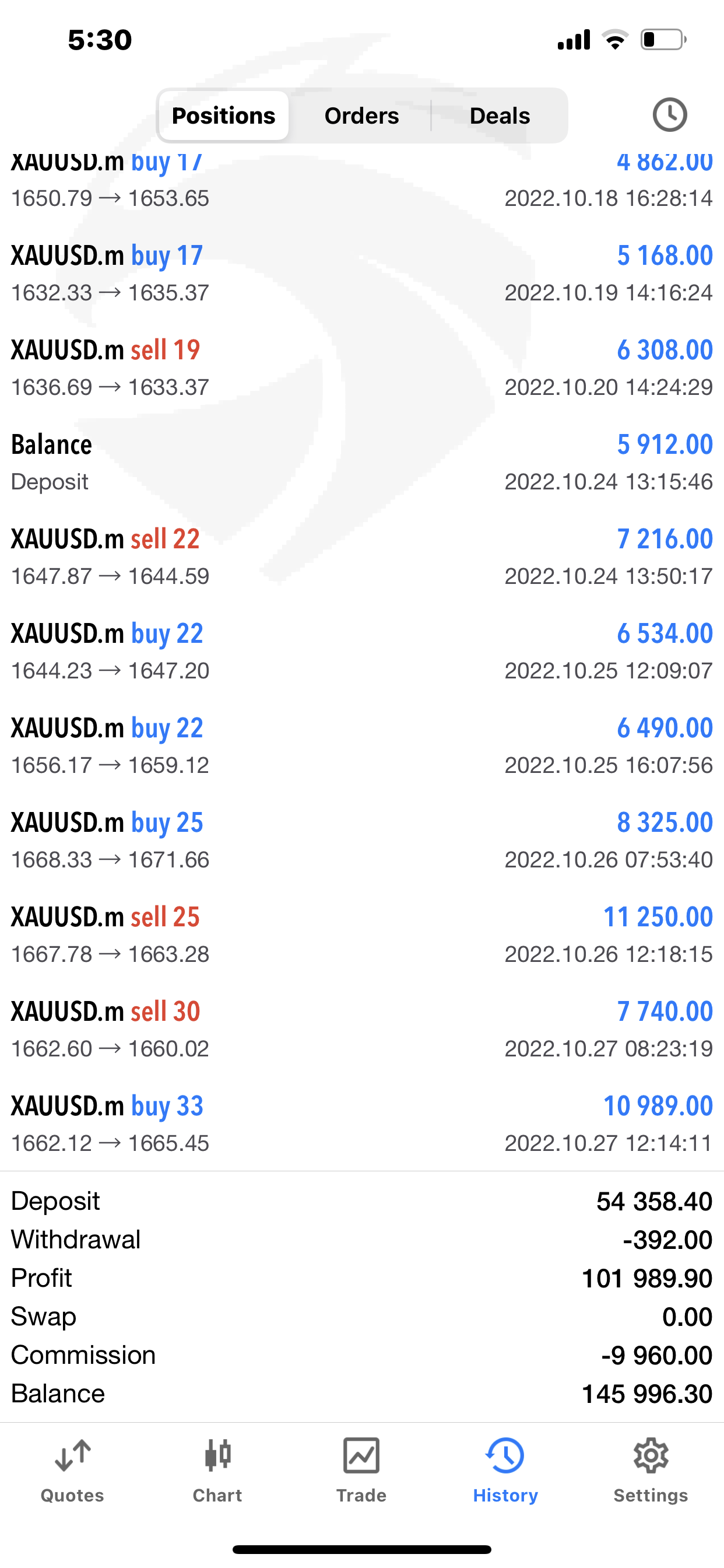Switch to the Orders segment

[361, 116]
